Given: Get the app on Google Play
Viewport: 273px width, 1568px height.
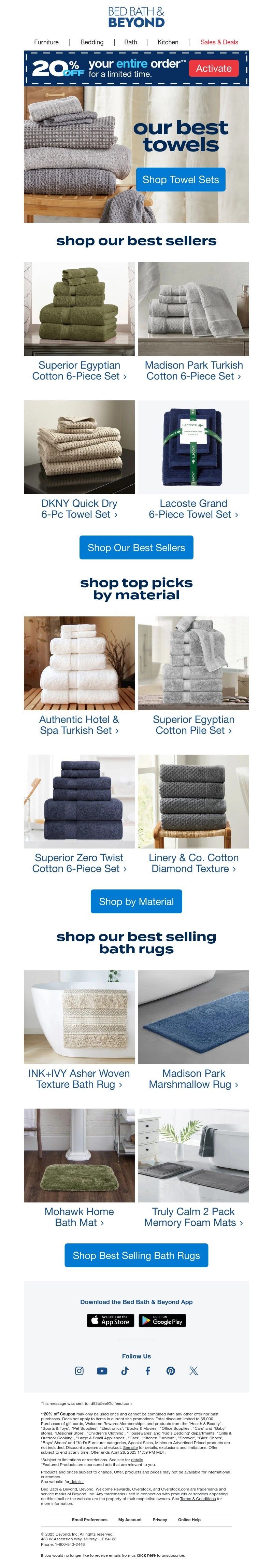Looking at the screenshot, I should 162,1320.
